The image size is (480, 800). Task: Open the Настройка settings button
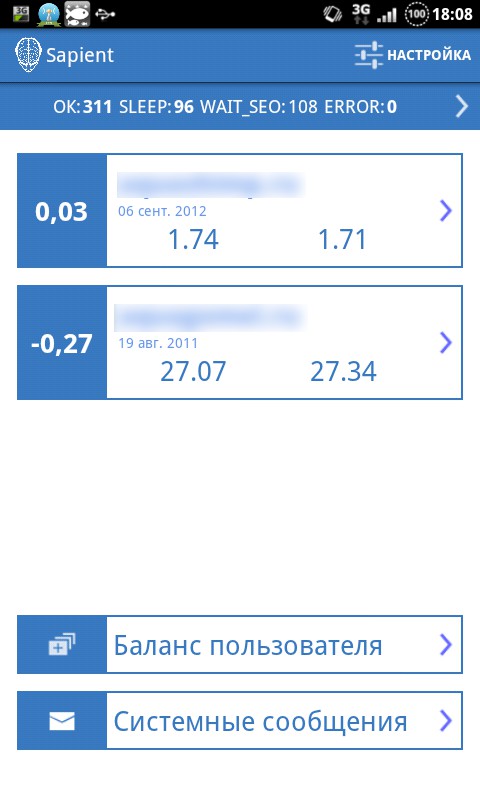click(413, 55)
